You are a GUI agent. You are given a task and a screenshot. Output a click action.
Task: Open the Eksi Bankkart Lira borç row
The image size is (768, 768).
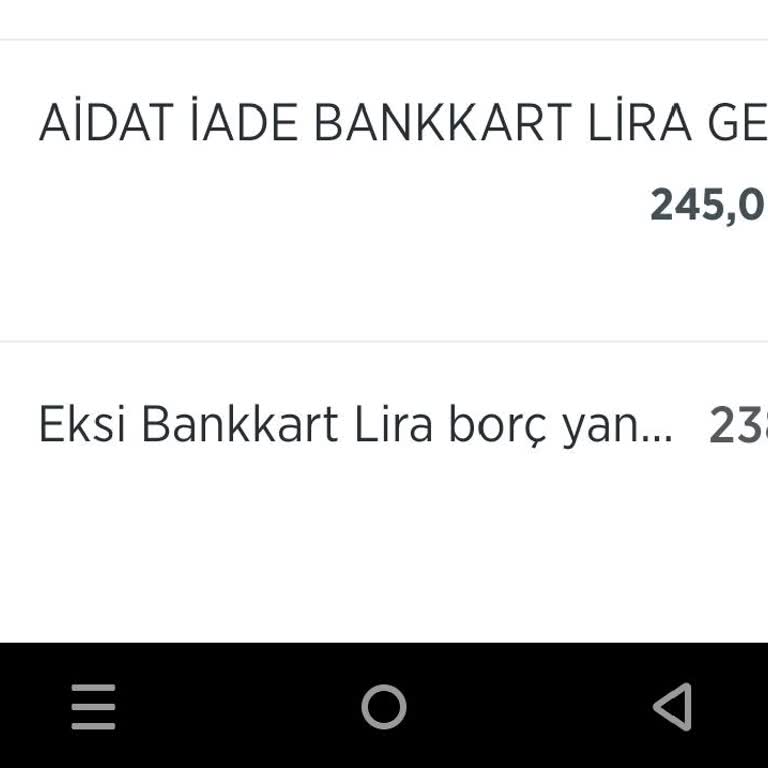click(355, 426)
